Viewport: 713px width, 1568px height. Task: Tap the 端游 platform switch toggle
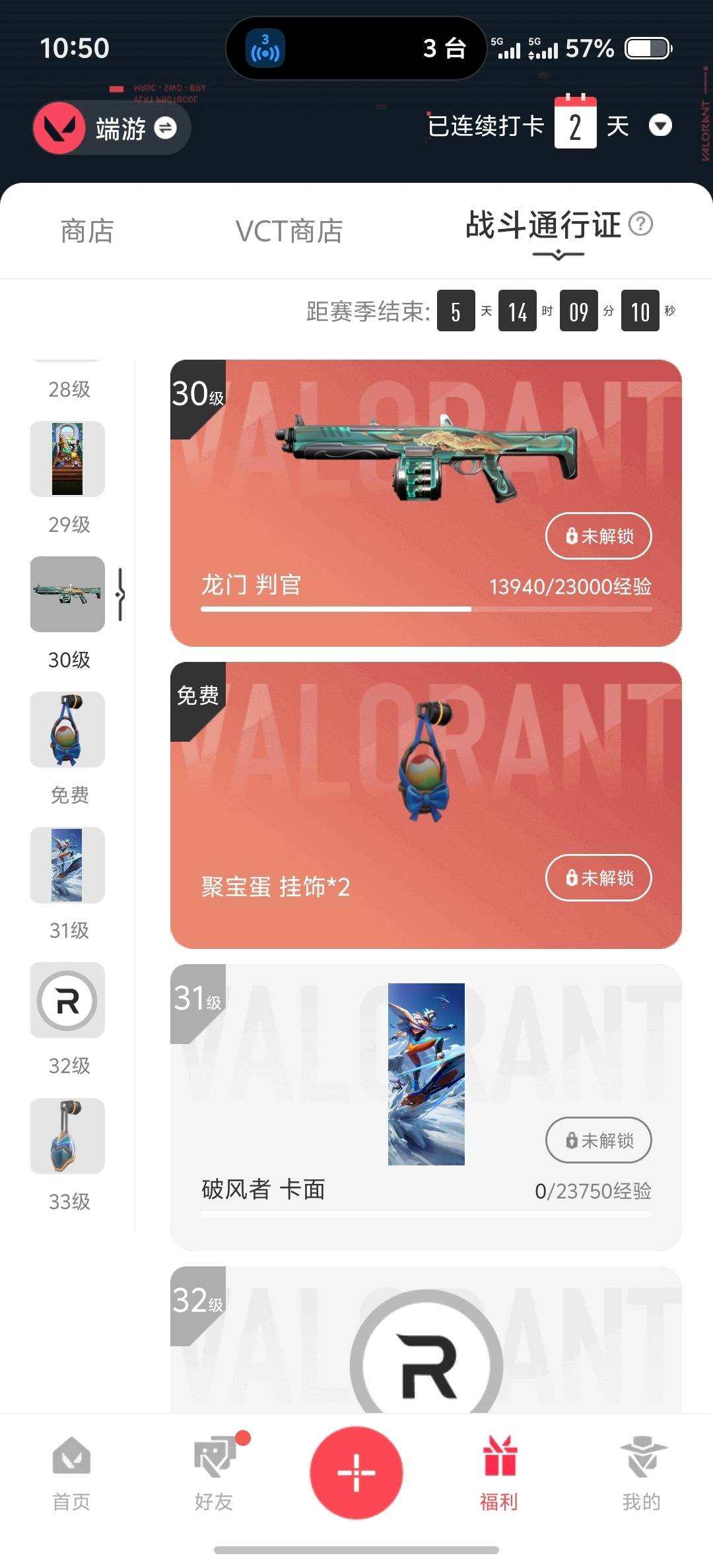point(167,127)
